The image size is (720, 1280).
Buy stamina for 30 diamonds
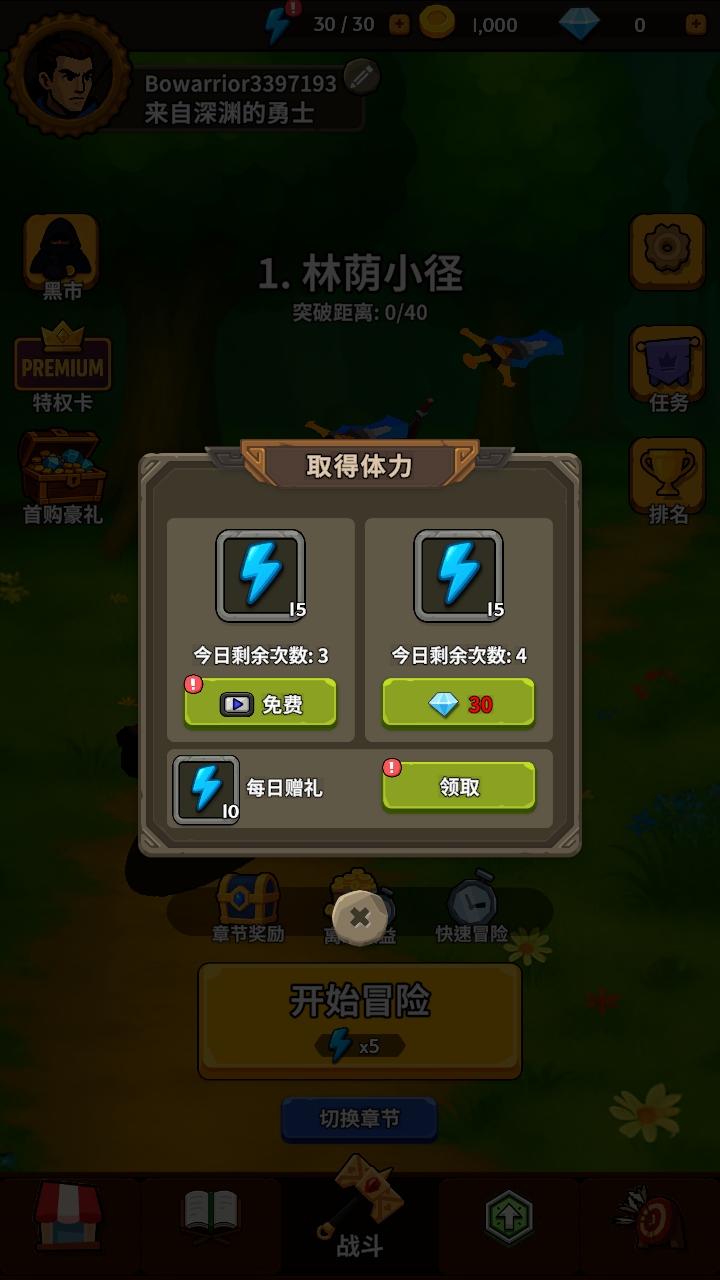459,704
